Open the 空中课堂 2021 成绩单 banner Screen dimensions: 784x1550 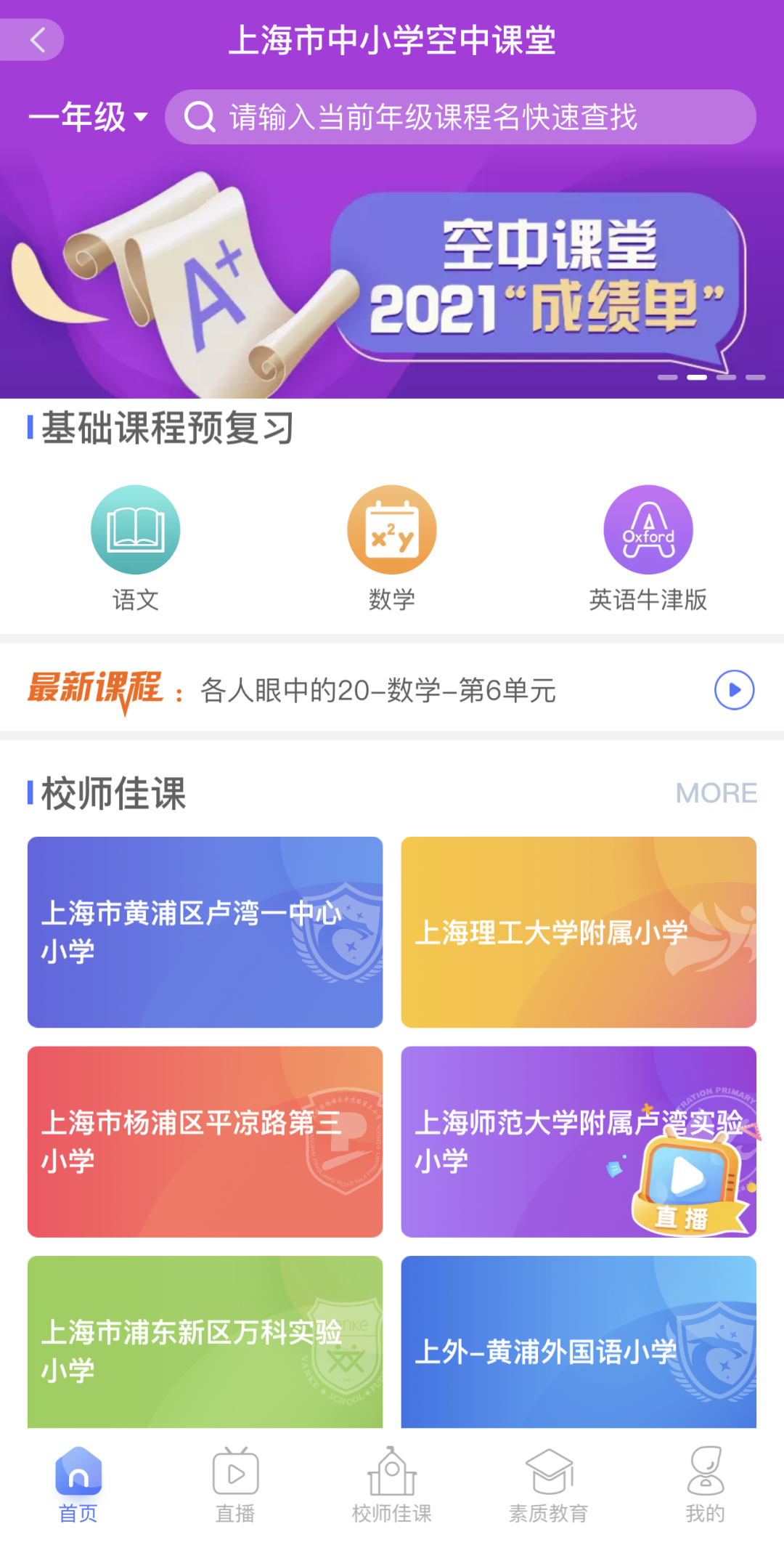coord(392,276)
